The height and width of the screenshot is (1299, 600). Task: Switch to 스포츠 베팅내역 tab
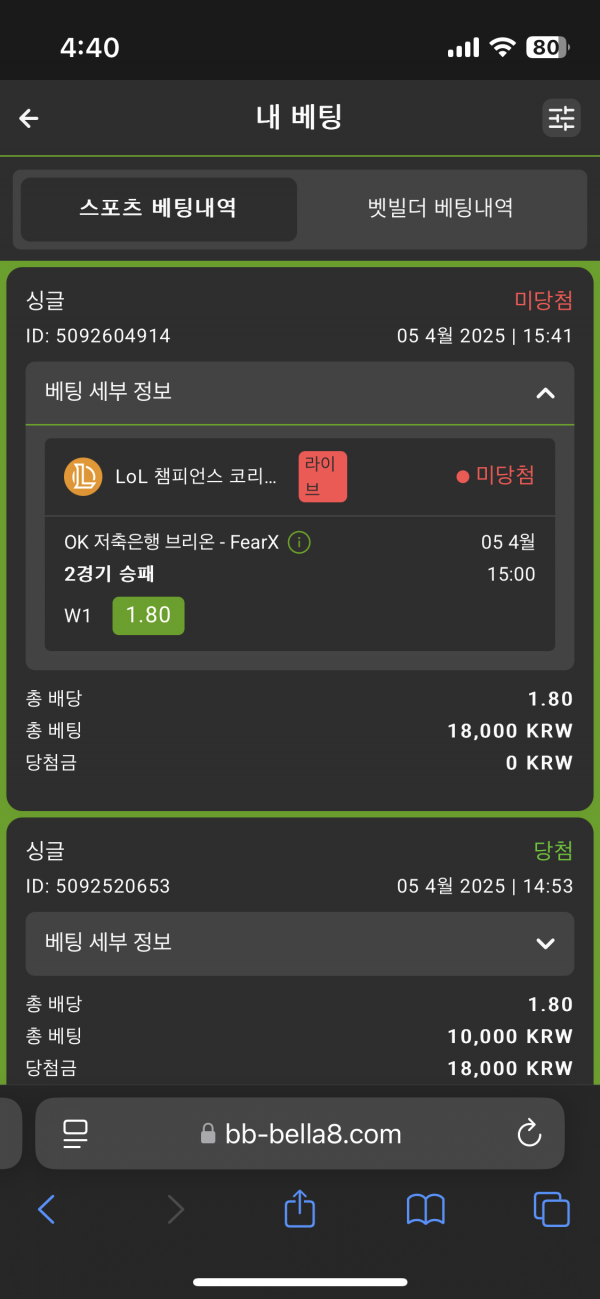pyautogui.click(x=159, y=208)
